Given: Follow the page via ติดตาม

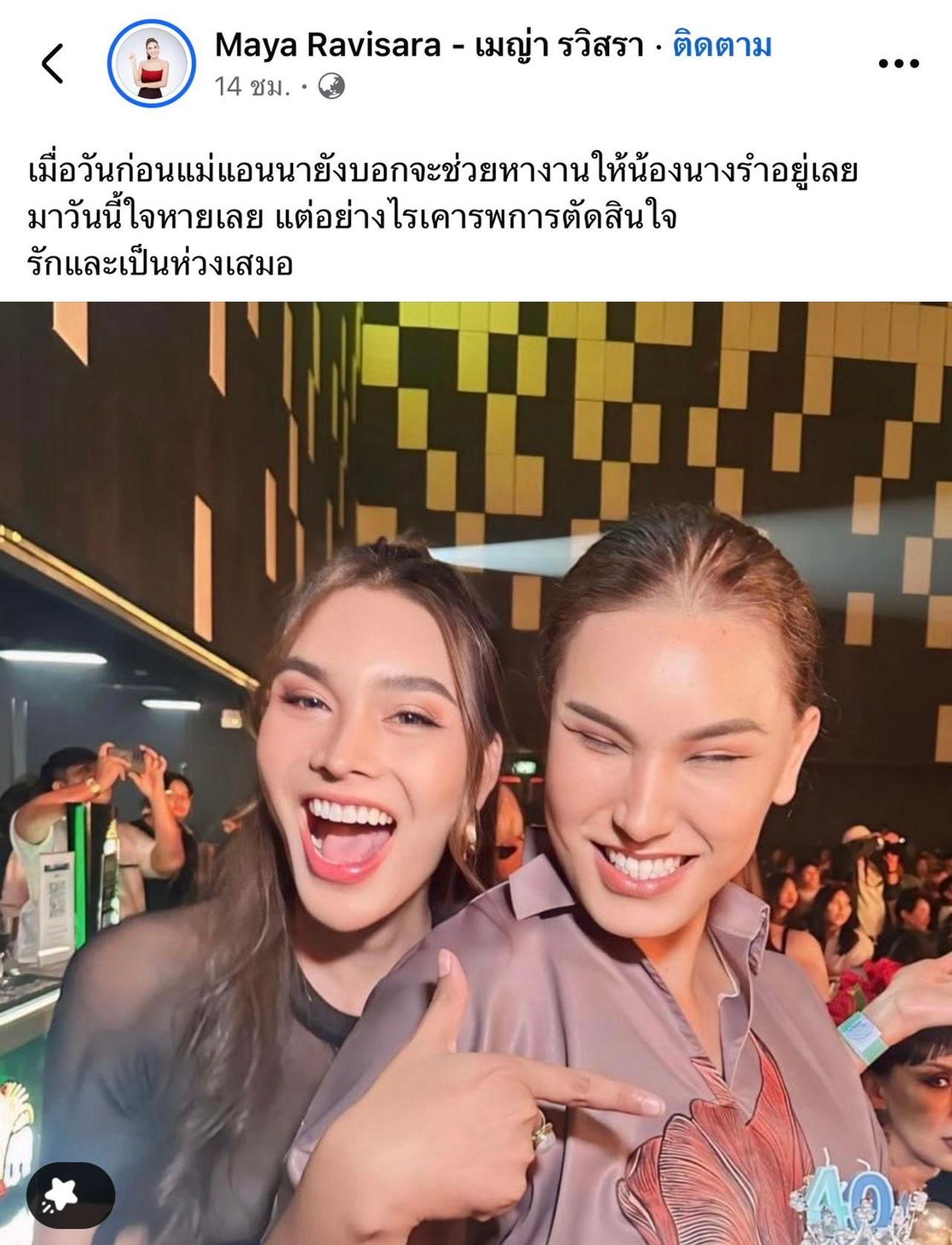Looking at the screenshot, I should [722, 46].
